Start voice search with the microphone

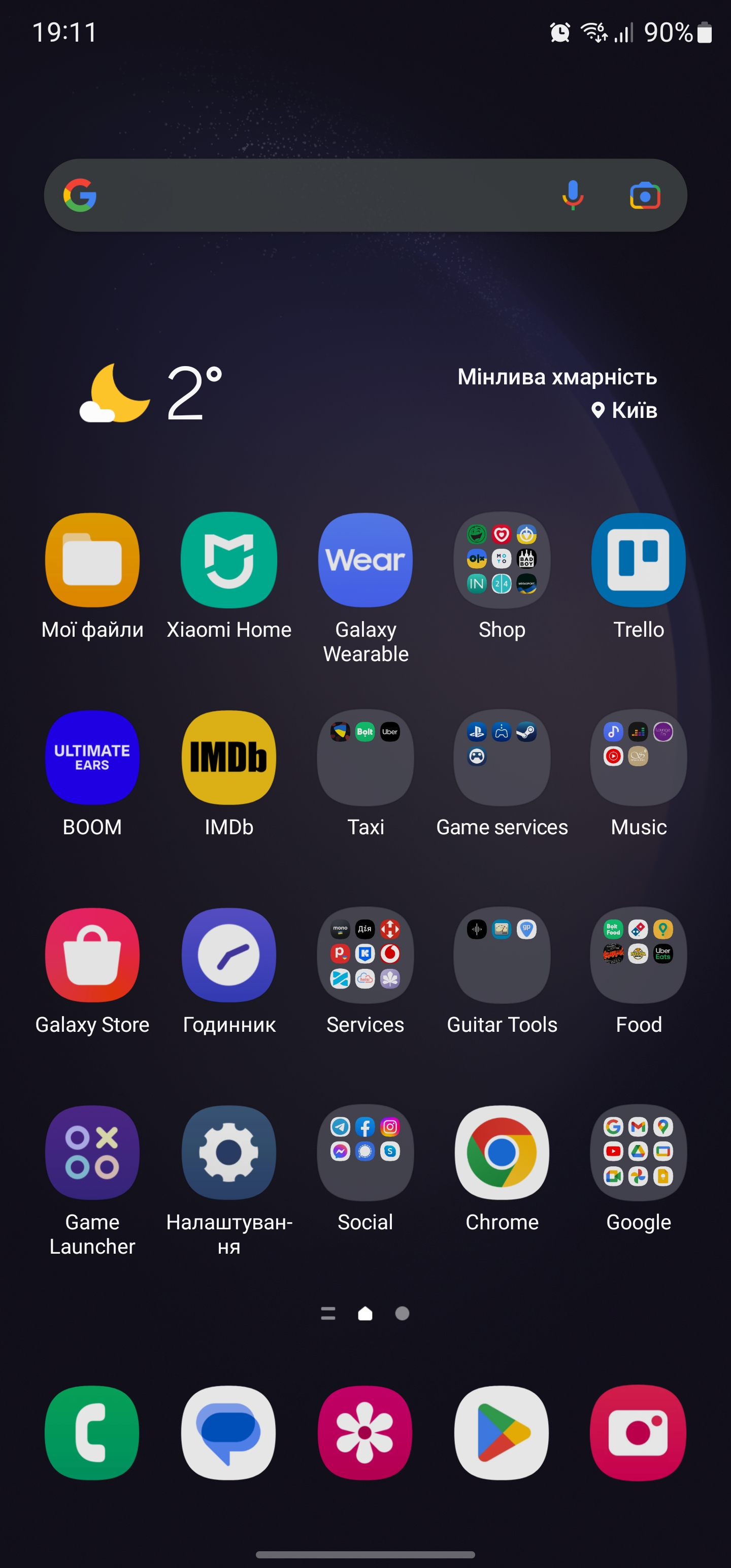pyautogui.click(x=572, y=195)
